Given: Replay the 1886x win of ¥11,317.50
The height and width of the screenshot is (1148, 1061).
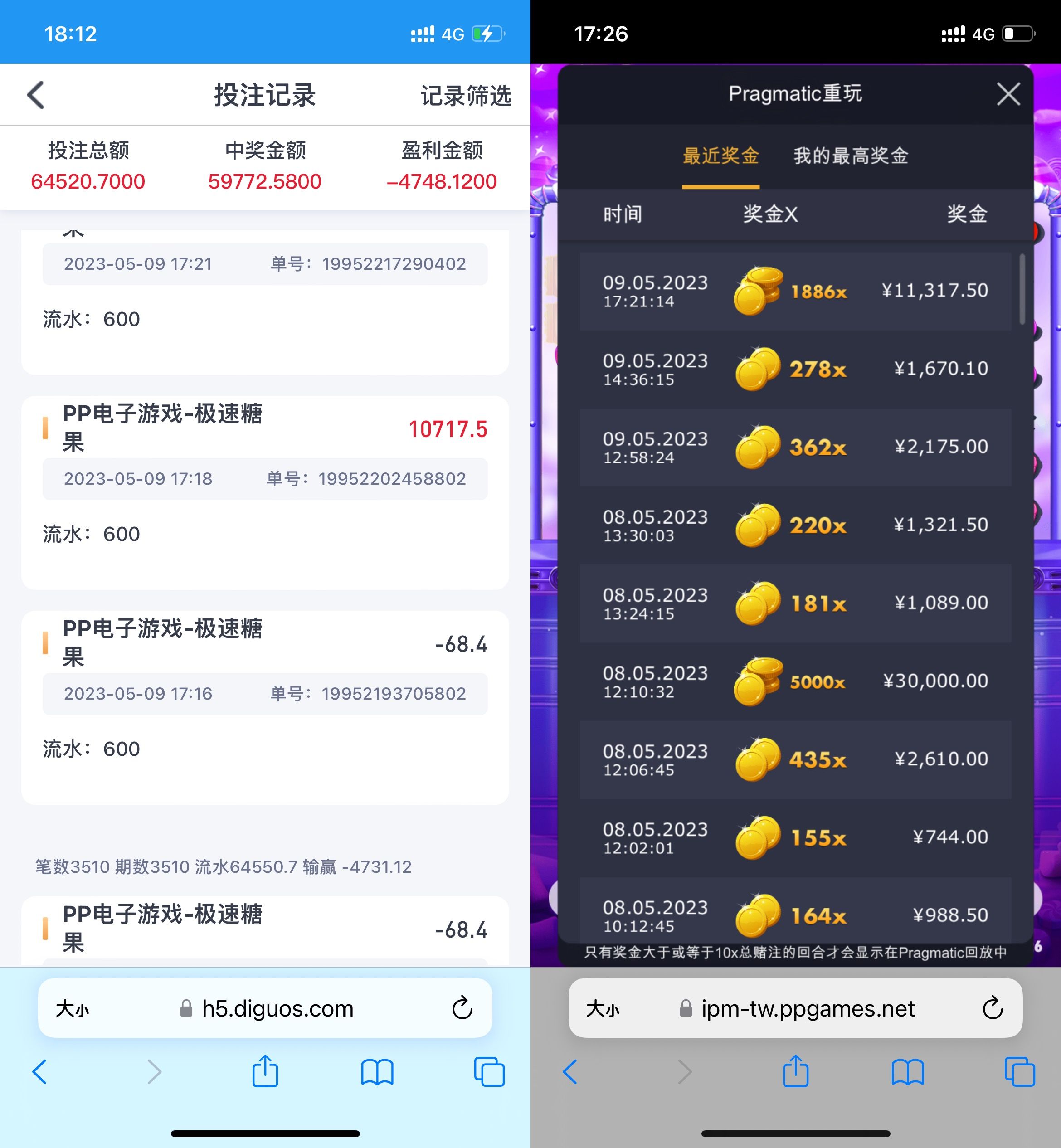Looking at the screenshot, I should (x=795, y=291).
